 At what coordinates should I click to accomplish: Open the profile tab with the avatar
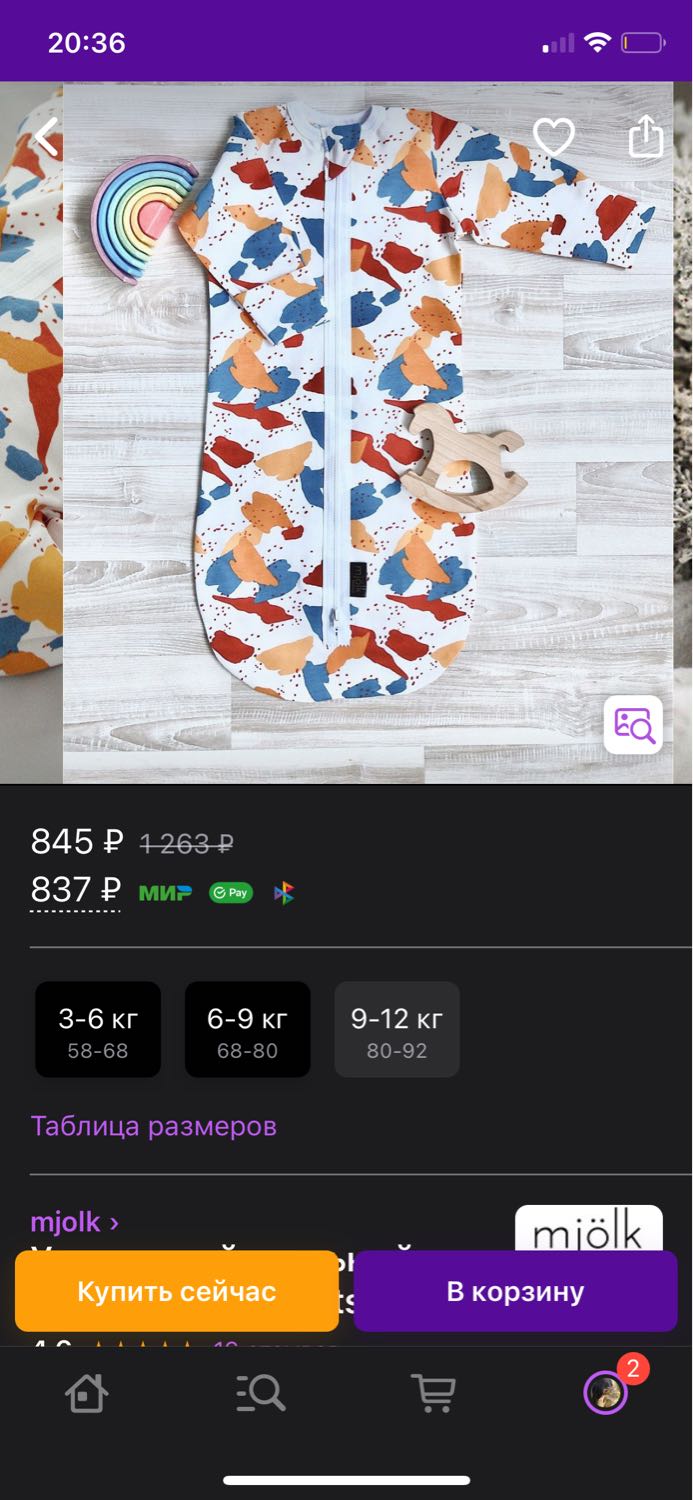coord(606,1393)
